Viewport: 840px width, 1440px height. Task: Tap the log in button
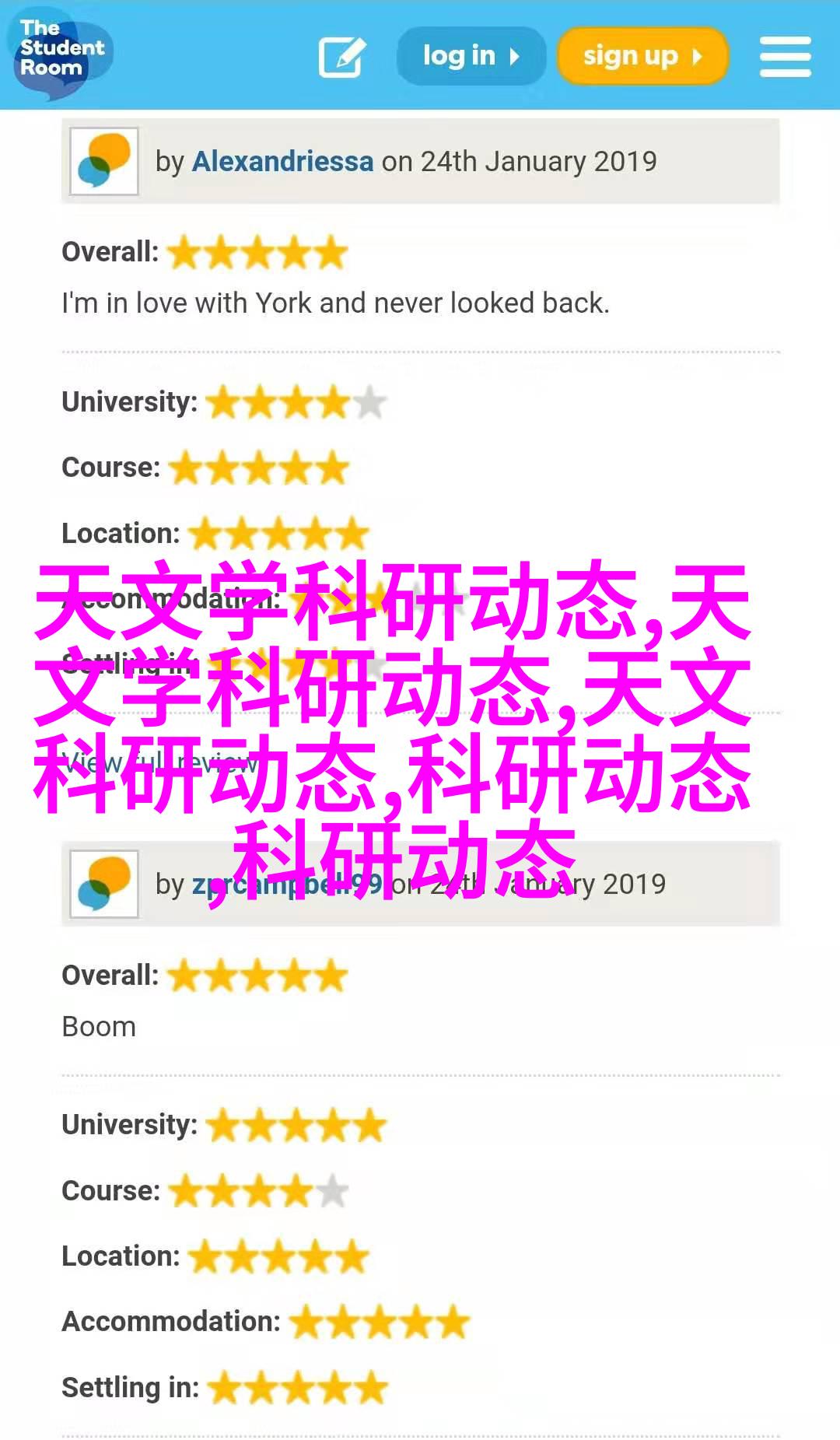tap(471, 56)
